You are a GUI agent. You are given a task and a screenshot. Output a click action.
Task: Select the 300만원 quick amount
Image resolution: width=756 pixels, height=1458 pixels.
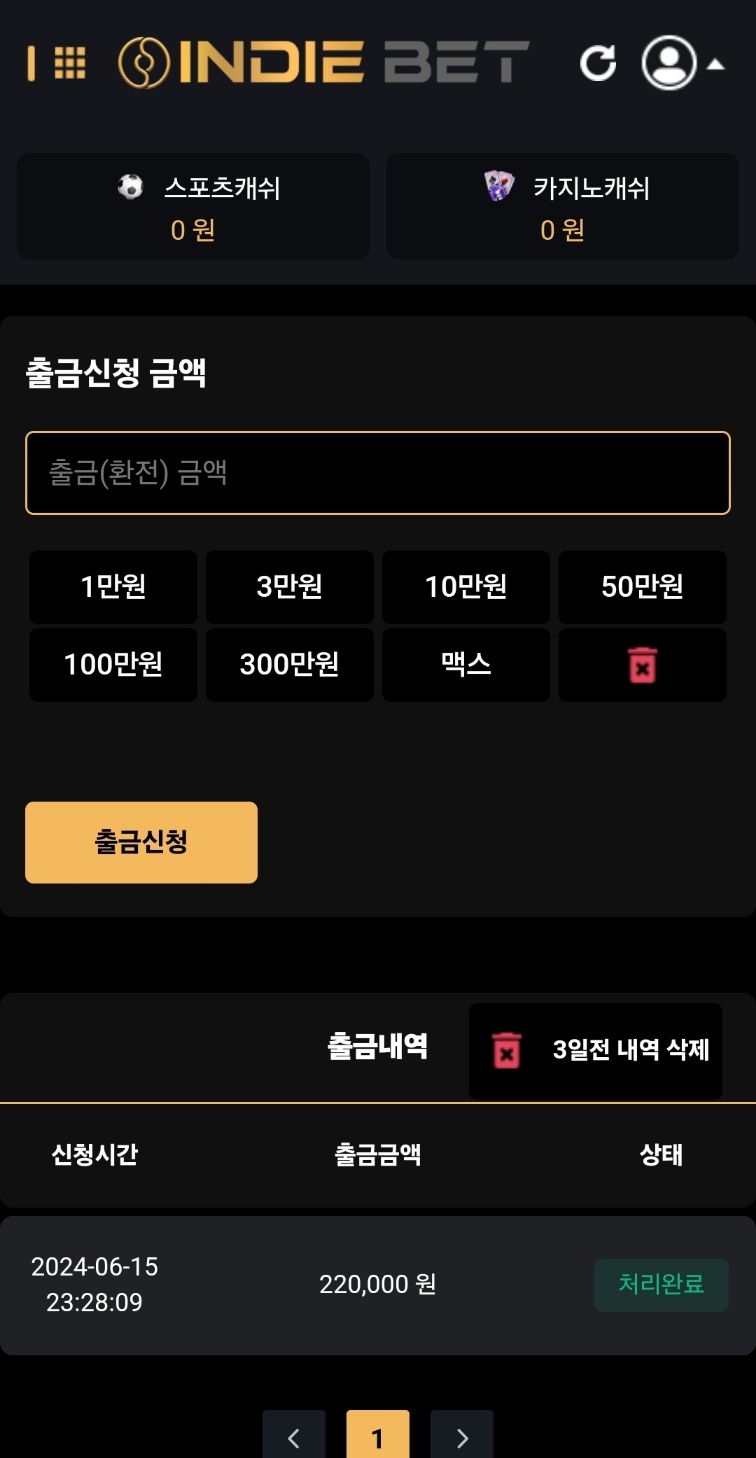click(x=289, y=665)
